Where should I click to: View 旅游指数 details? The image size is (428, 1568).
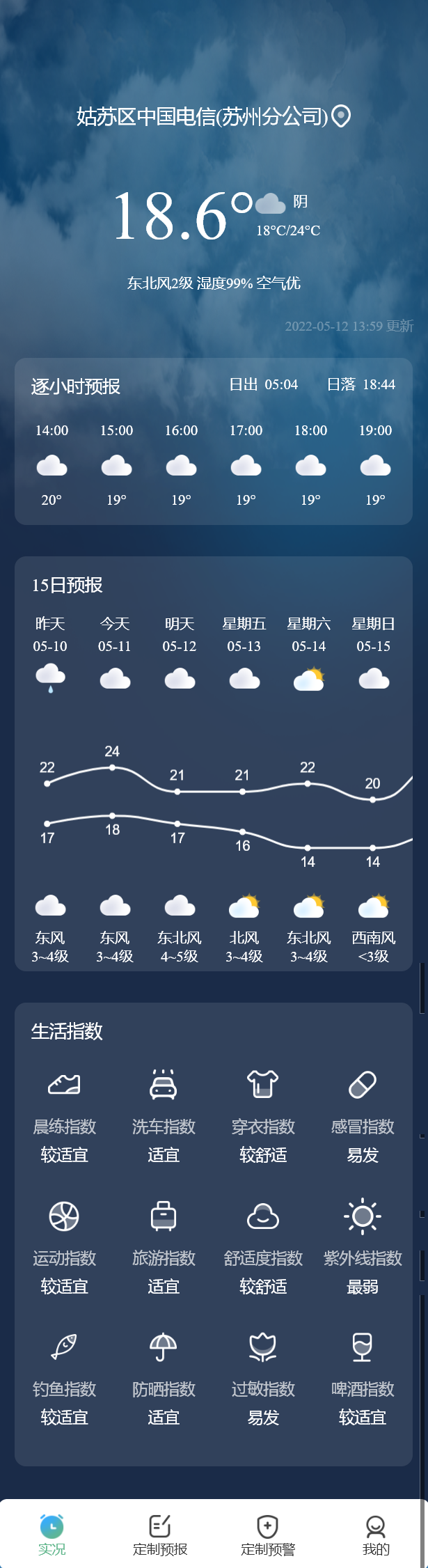pyautogui.click(x=164, y=1245)
